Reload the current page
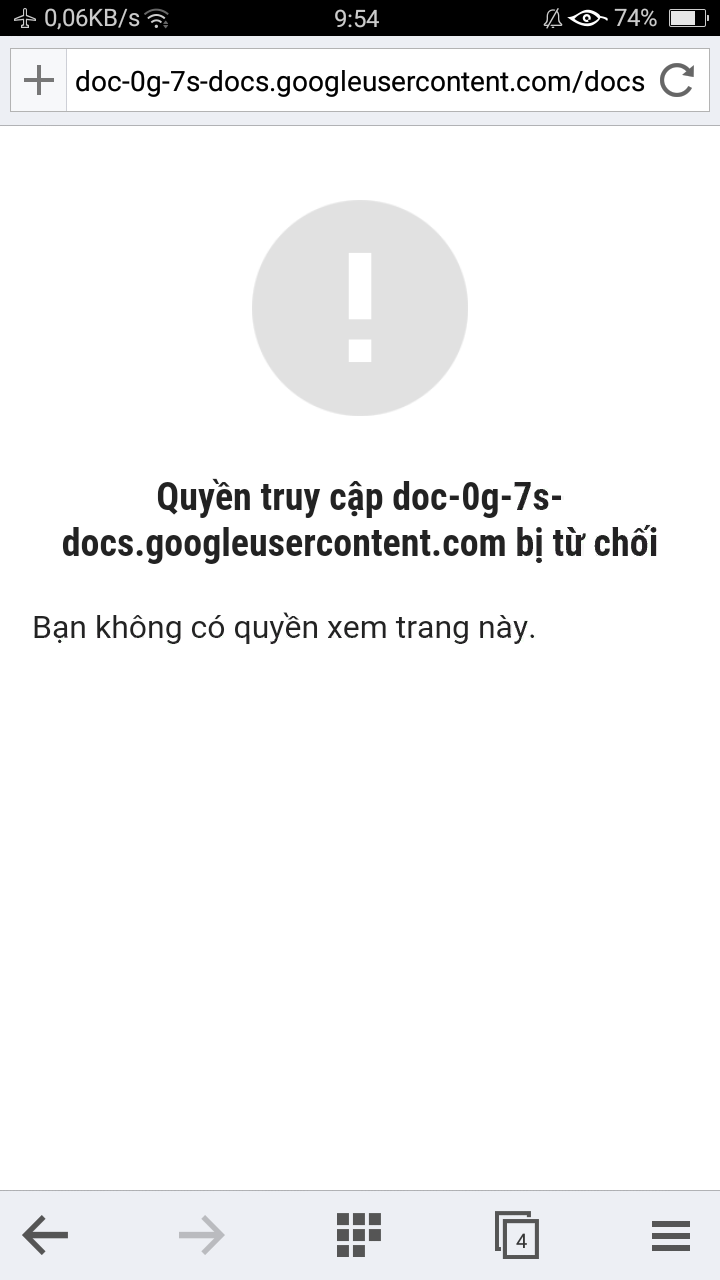The height and width of the screenshot is (1280, 720). click(x=677, y=81)
